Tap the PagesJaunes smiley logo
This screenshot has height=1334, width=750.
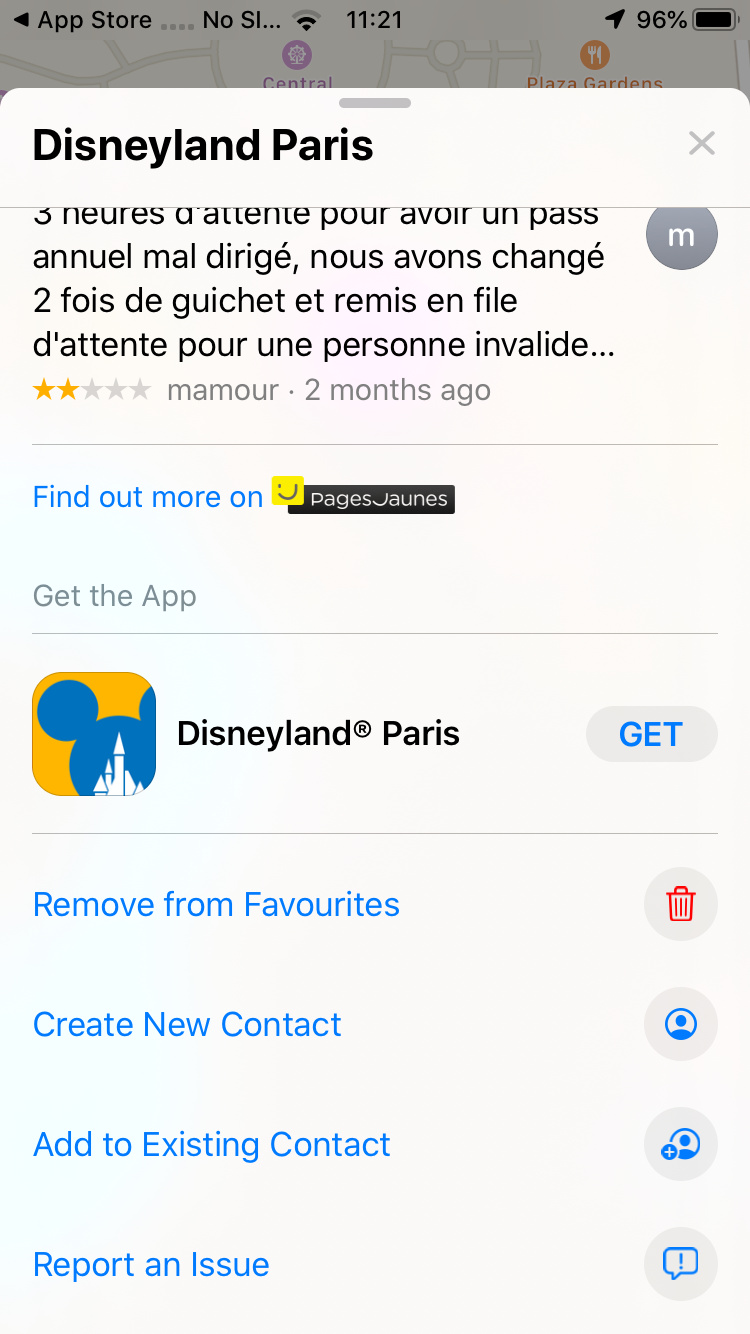tap(286, 491)
